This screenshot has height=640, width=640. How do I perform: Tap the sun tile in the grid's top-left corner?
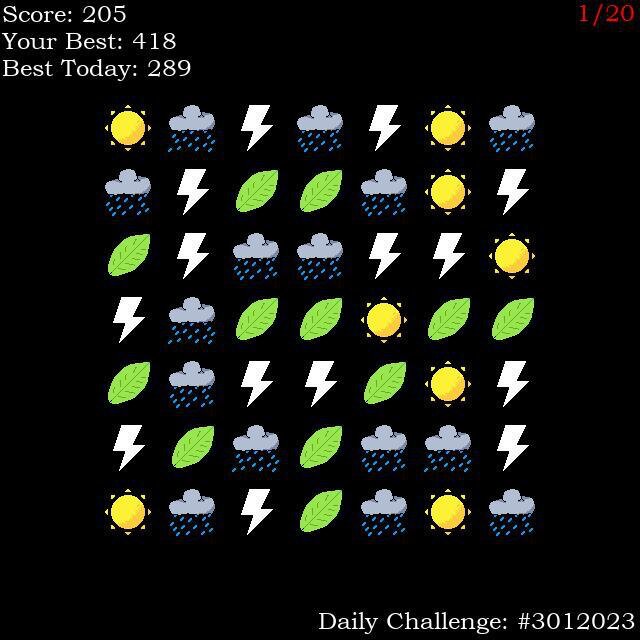[x=128, y=128]
